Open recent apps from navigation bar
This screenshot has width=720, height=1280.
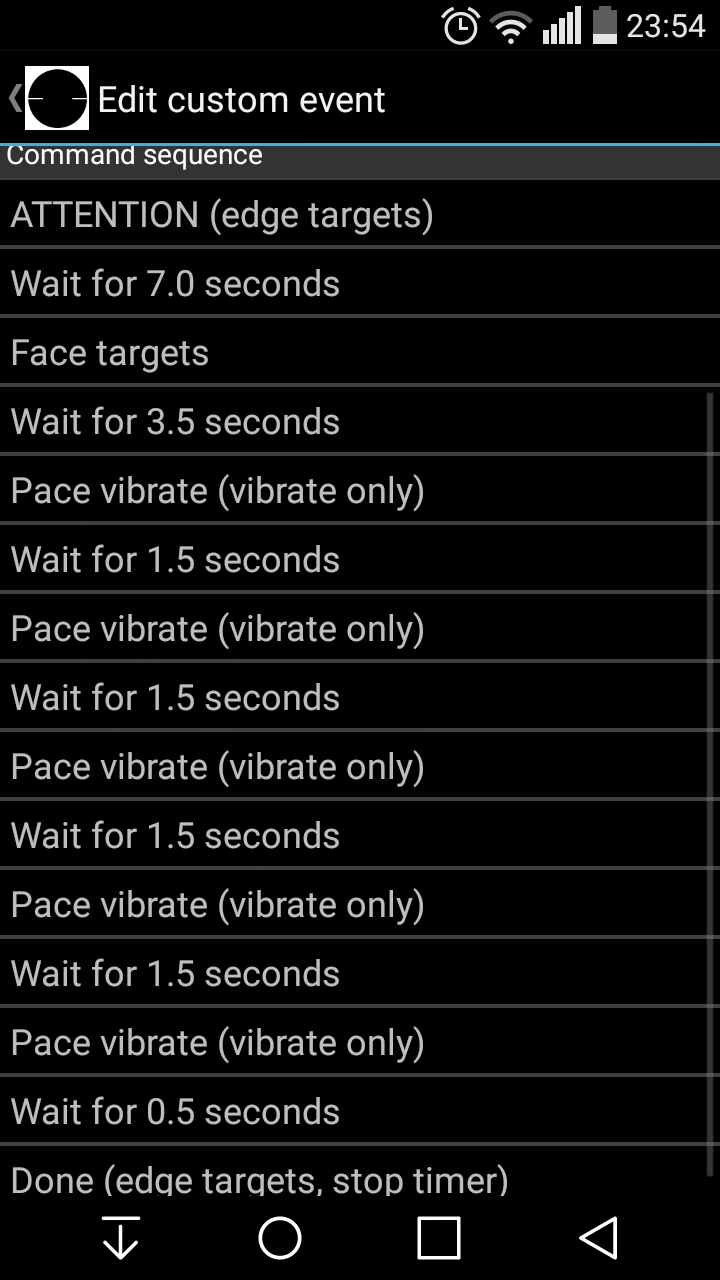(x=439, y=1238)
